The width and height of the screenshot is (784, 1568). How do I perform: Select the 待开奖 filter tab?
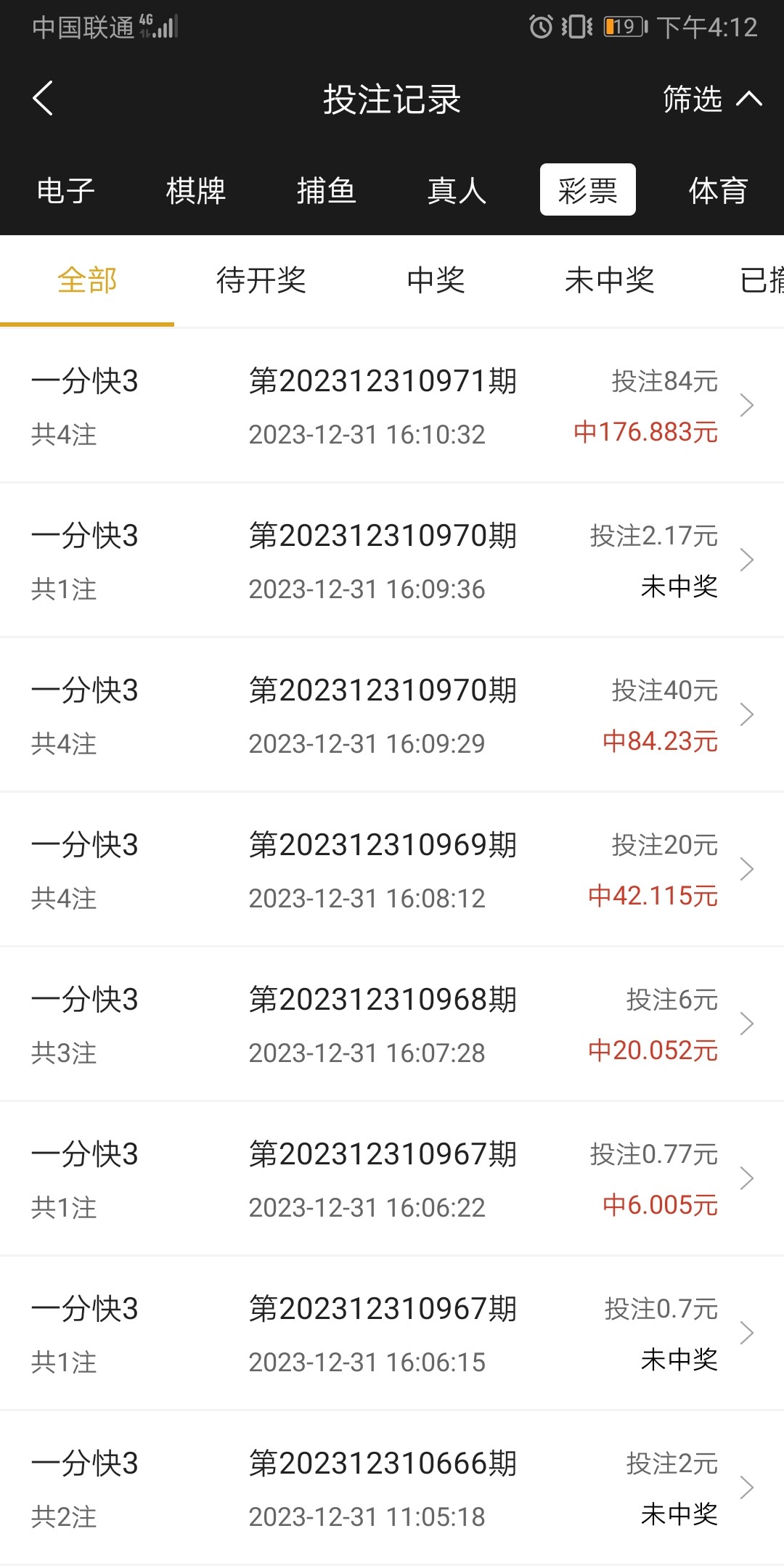(x=261, y=281)
